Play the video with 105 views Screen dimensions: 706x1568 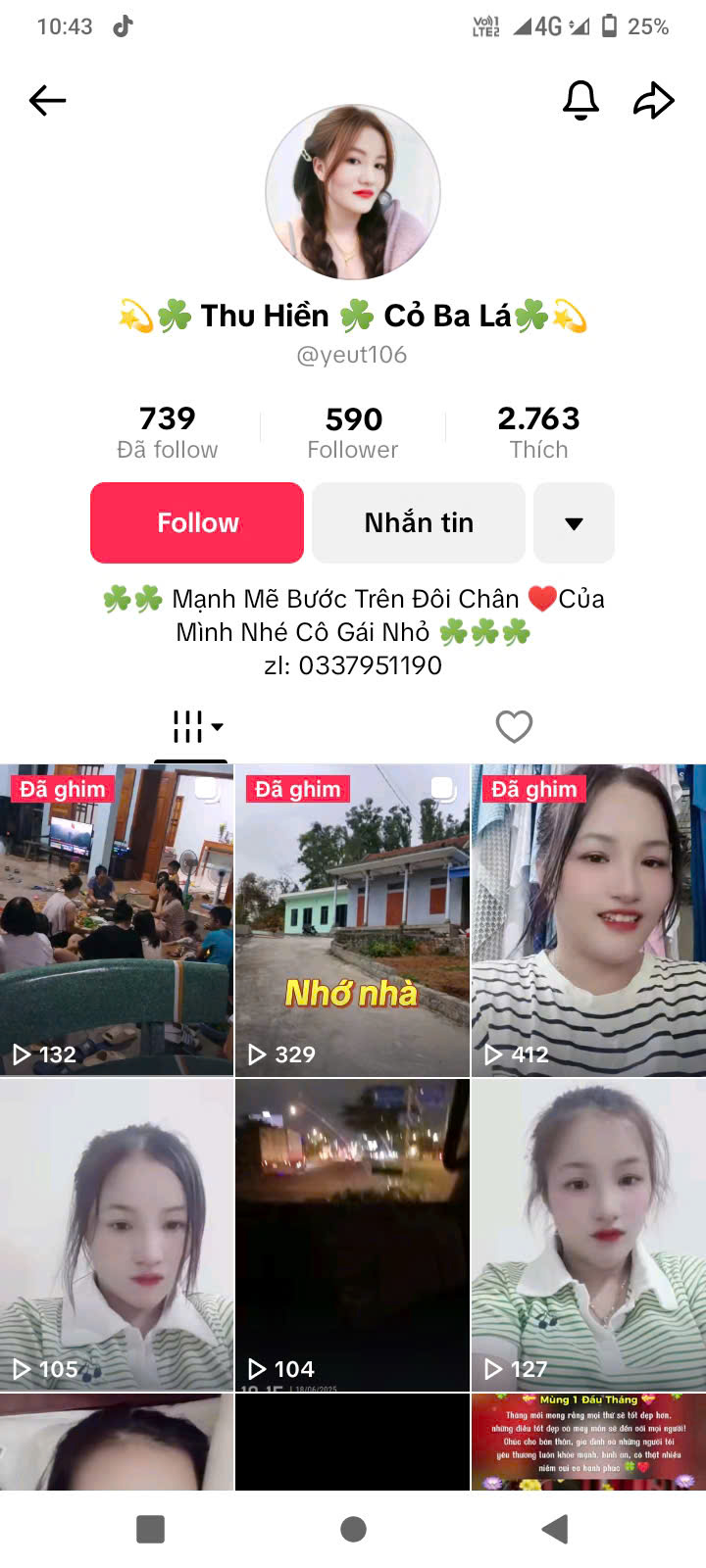[117, 1235]
